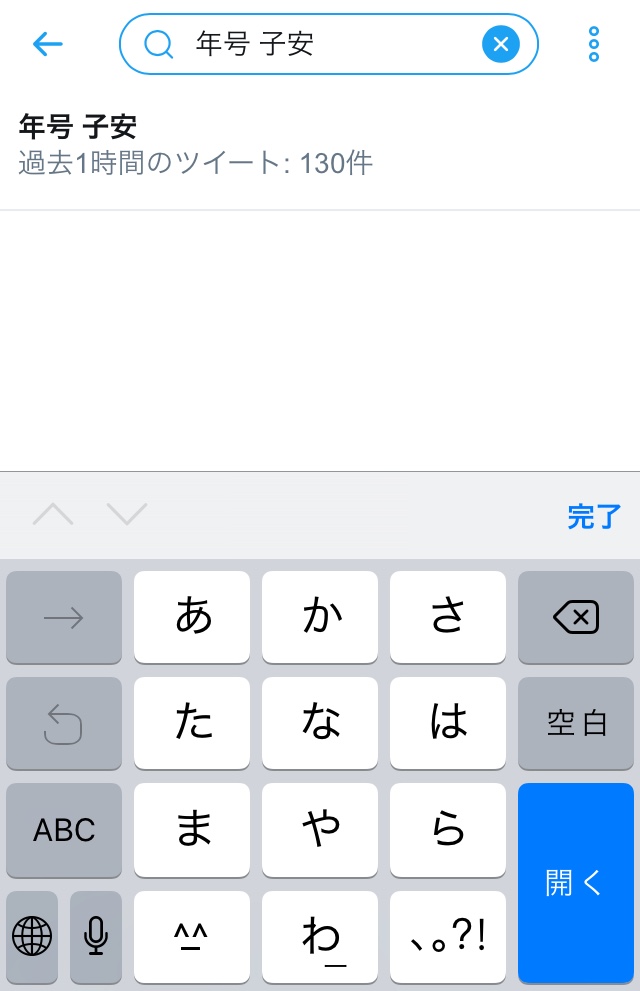Tap the blue 開く key to search

[576, 882]
